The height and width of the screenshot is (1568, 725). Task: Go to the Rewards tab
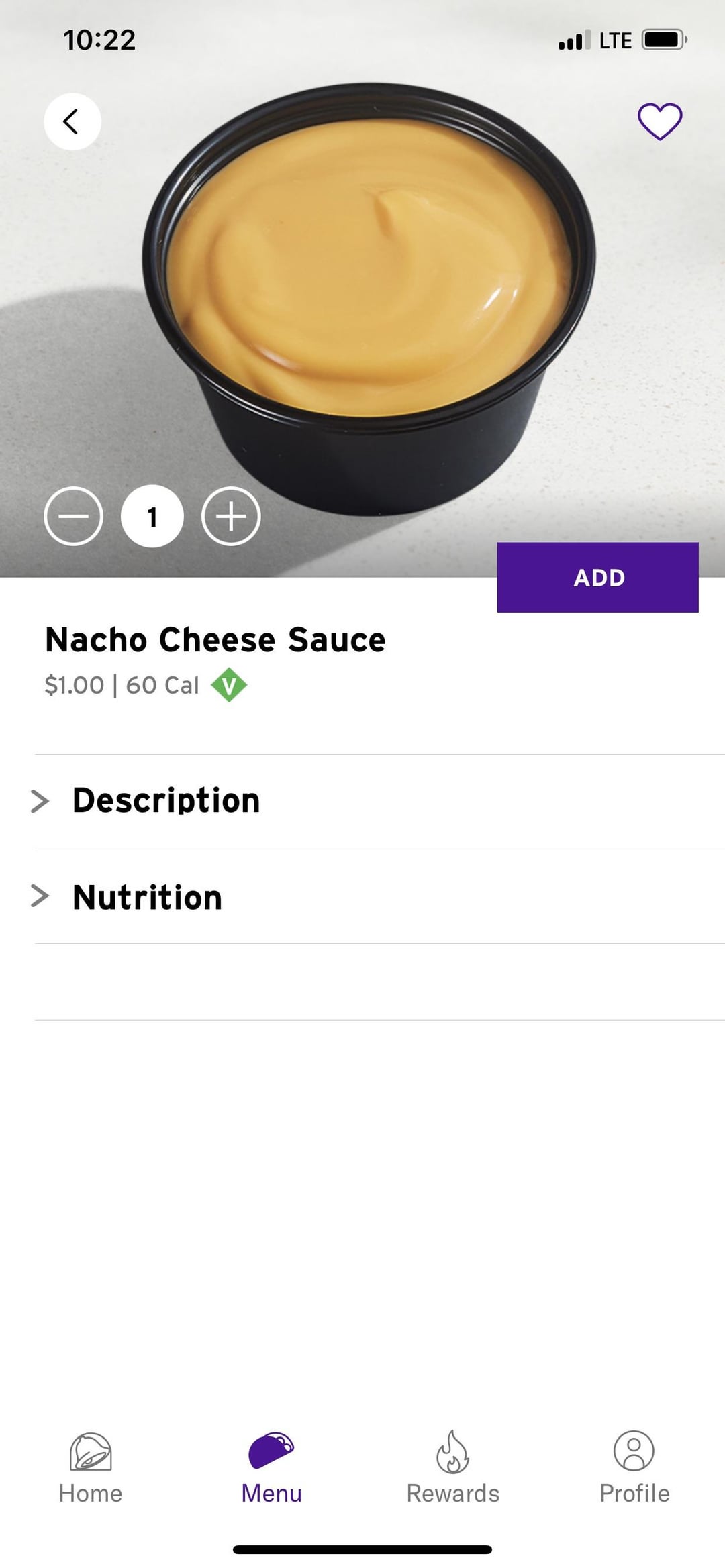(x=453, y=1467)
